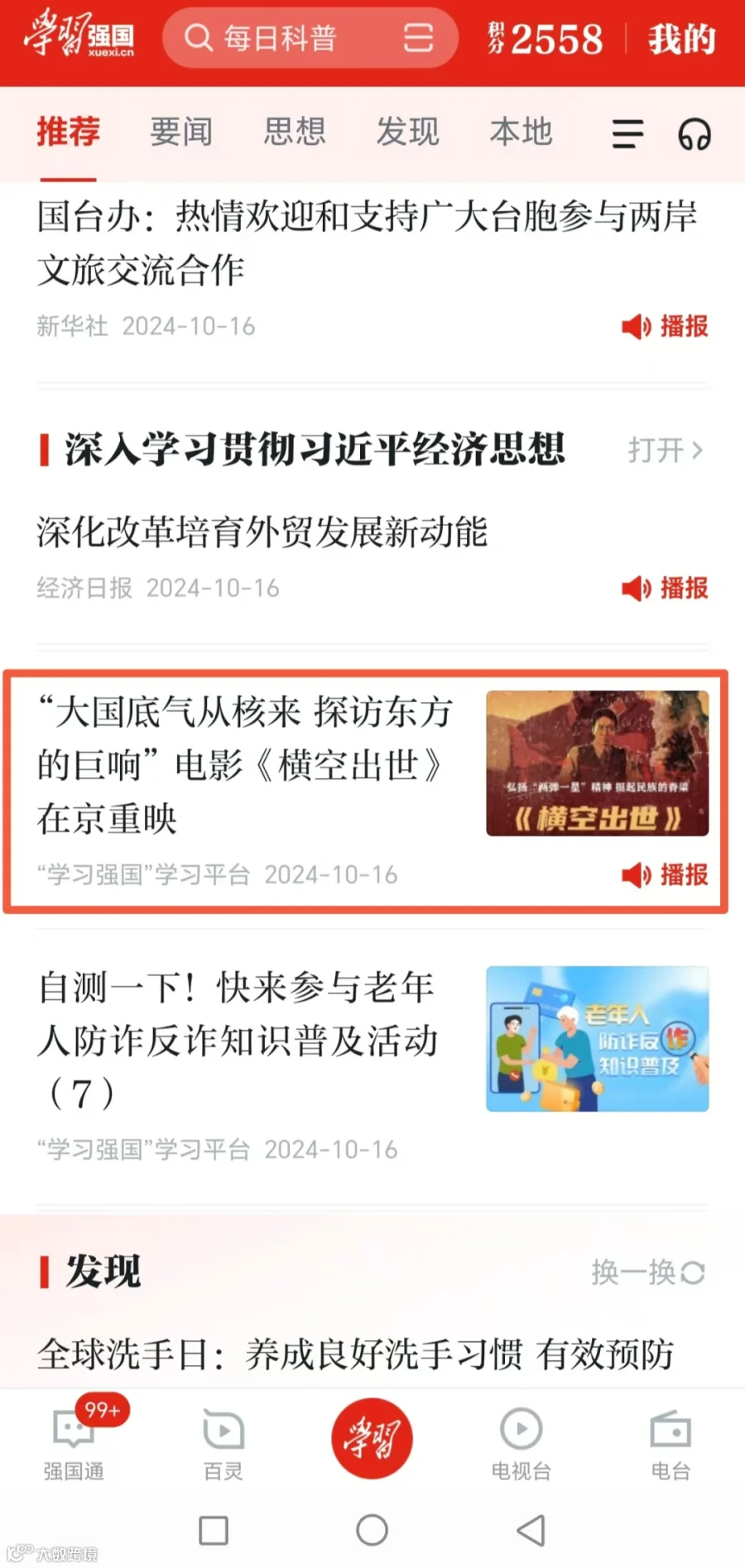Switch to the 要闻 tab
This screenshot has width=745, height=1568.
[x=181, y=132]
